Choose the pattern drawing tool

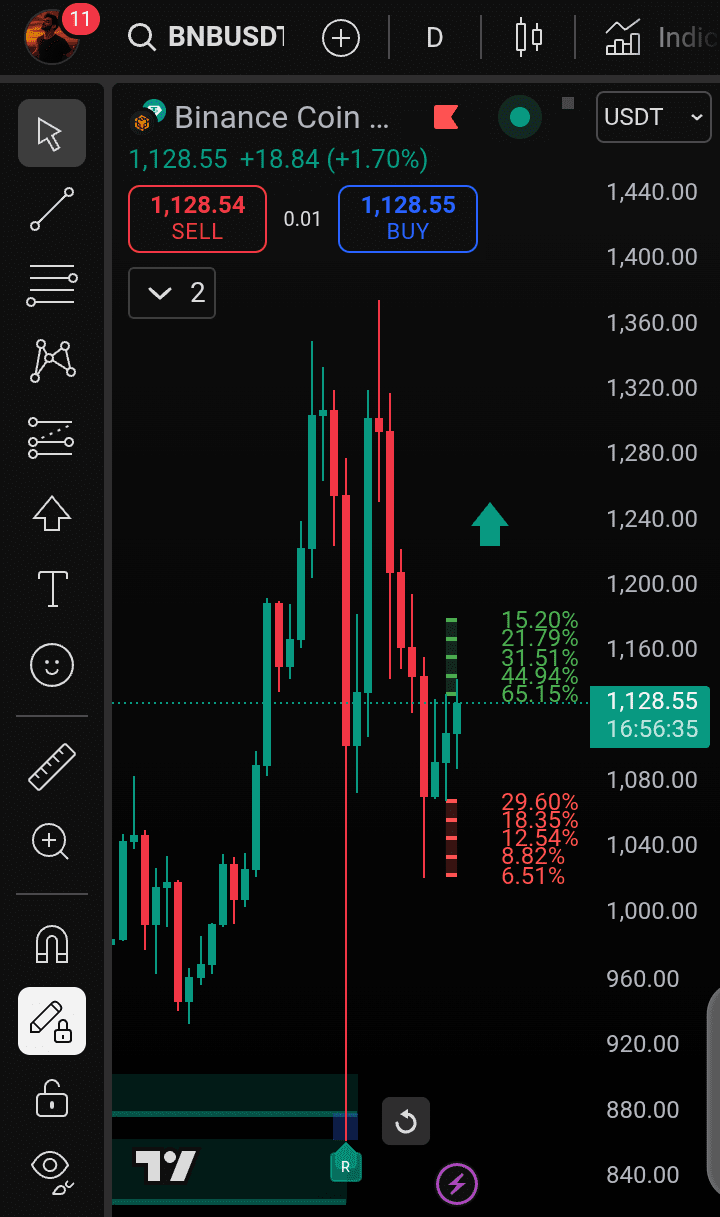pos(51,361)
